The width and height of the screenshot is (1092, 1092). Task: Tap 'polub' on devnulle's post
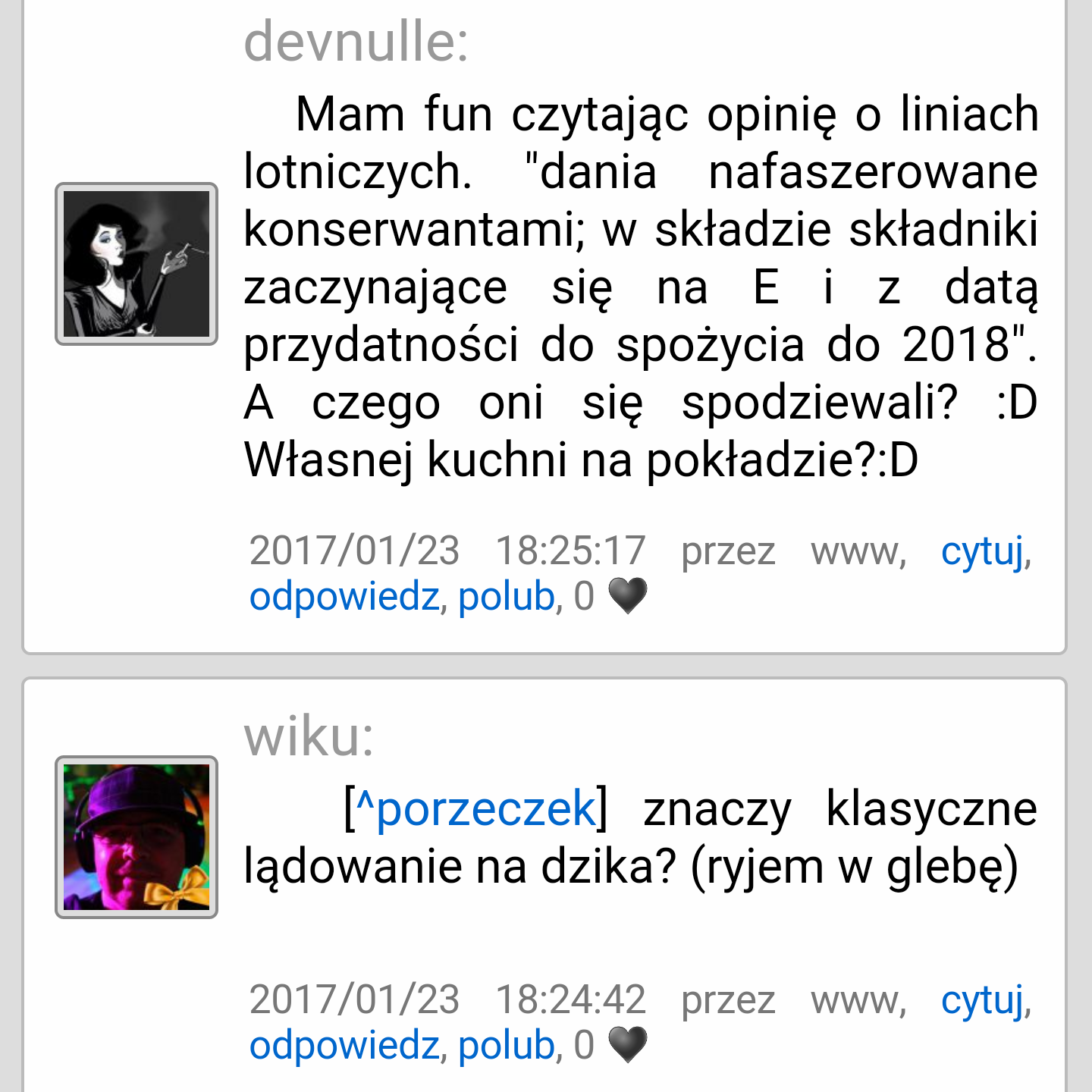[507, 597]
